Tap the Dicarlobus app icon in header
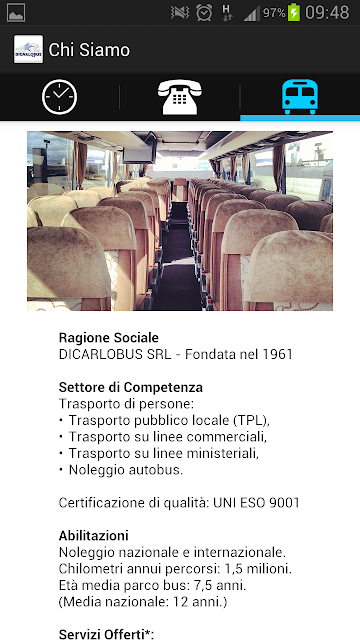Screen dimensions: 360x640 click(x=28, y=49)
